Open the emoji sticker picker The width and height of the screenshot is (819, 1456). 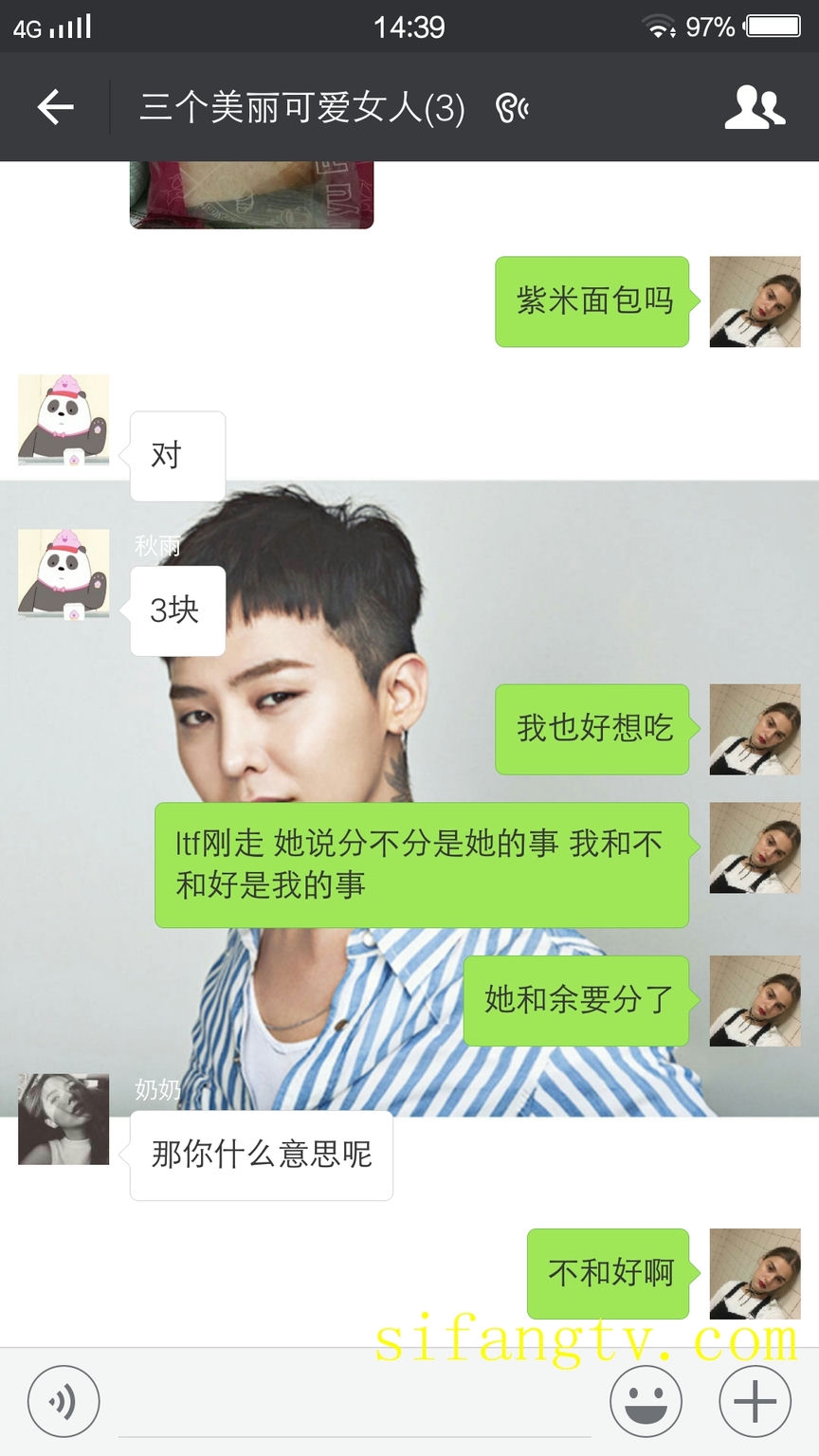tap(646, 1401)
